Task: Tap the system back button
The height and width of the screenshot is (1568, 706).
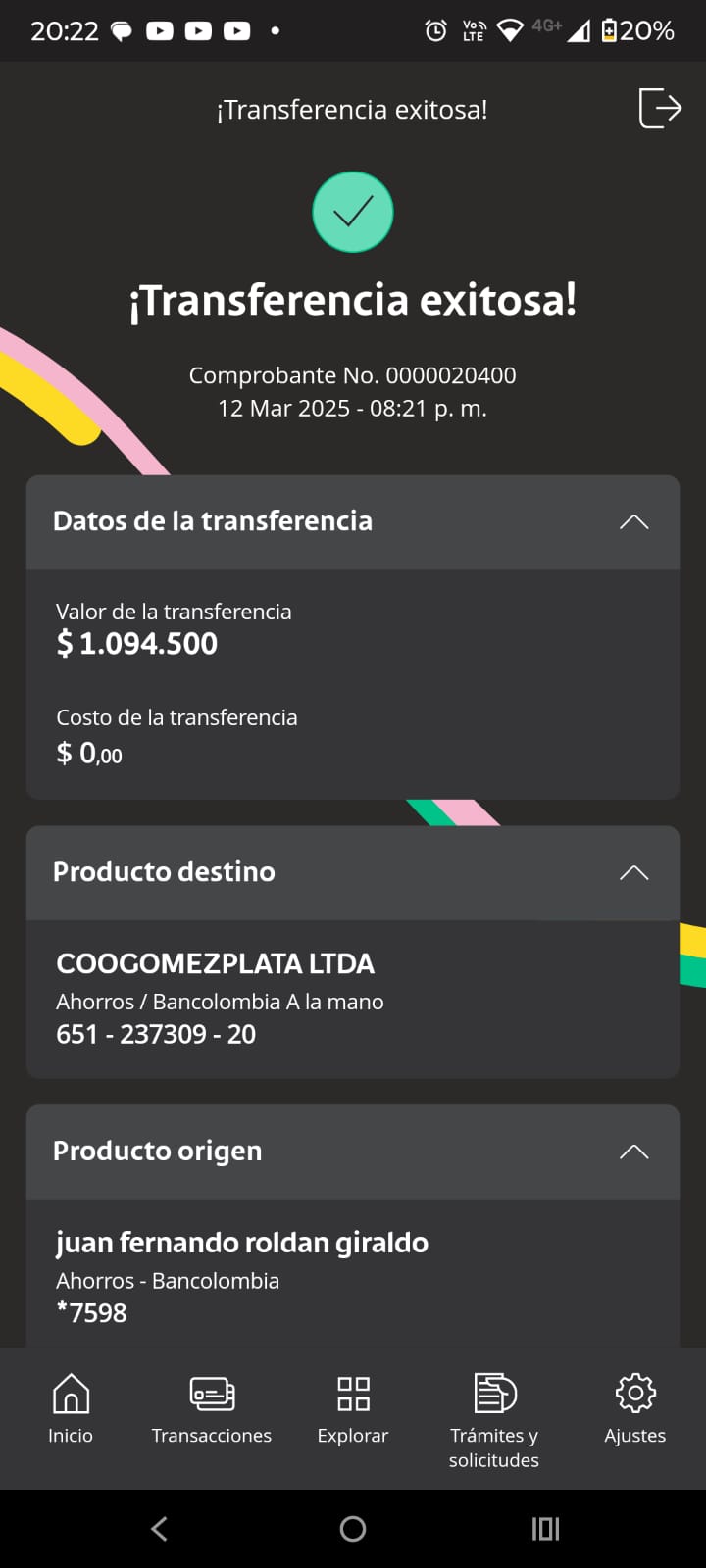Action: click(160, 1528)
